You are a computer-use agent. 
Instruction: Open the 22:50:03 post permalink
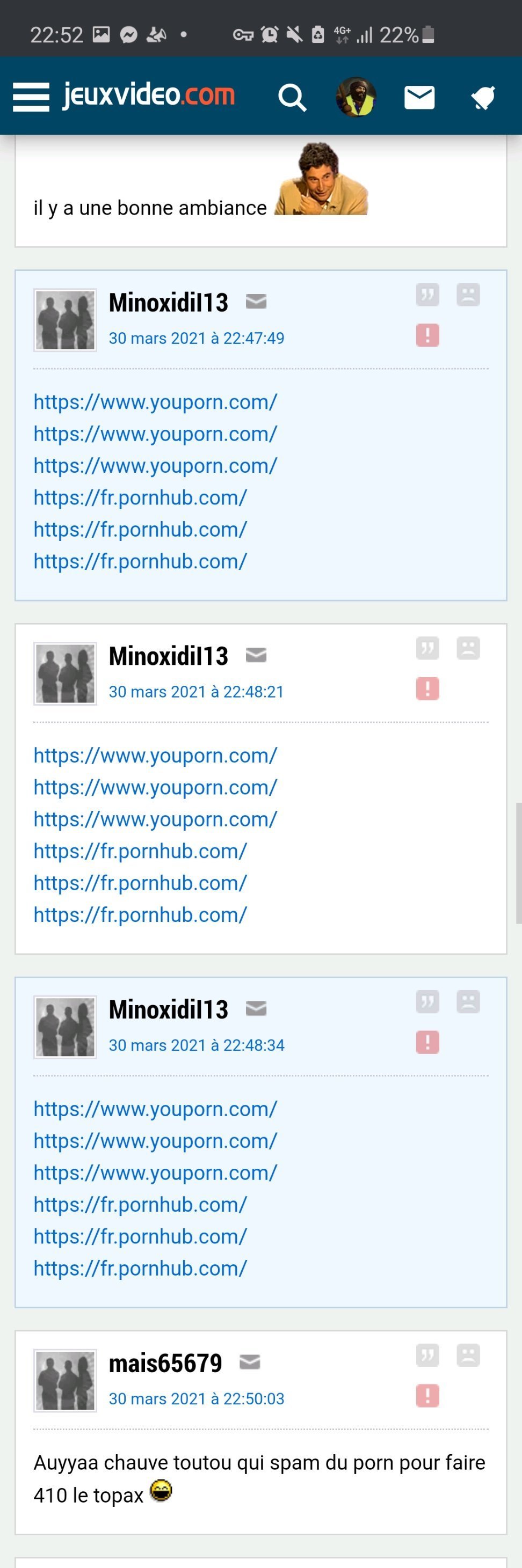(196, 1399)
